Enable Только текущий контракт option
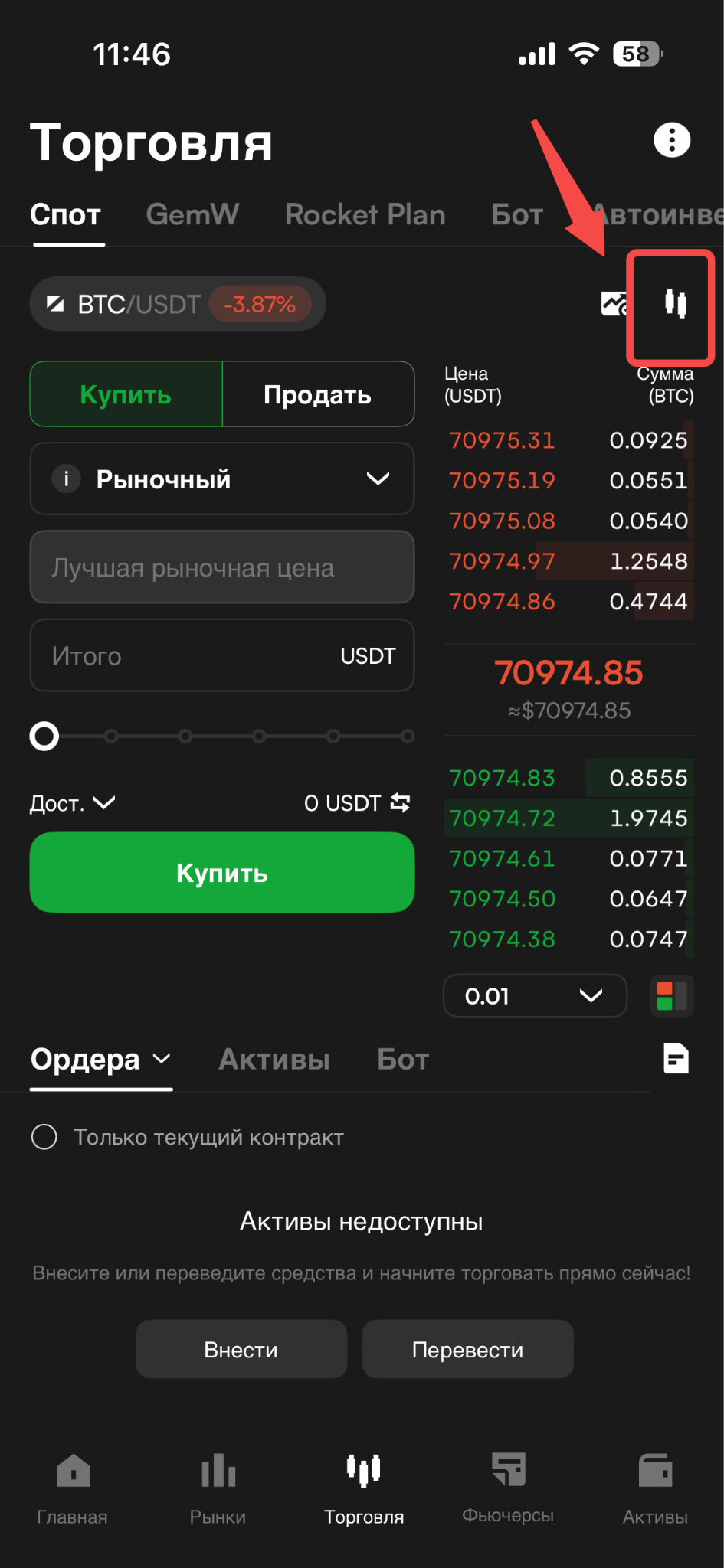724x1568 pixels. (x=44, y=1137)
